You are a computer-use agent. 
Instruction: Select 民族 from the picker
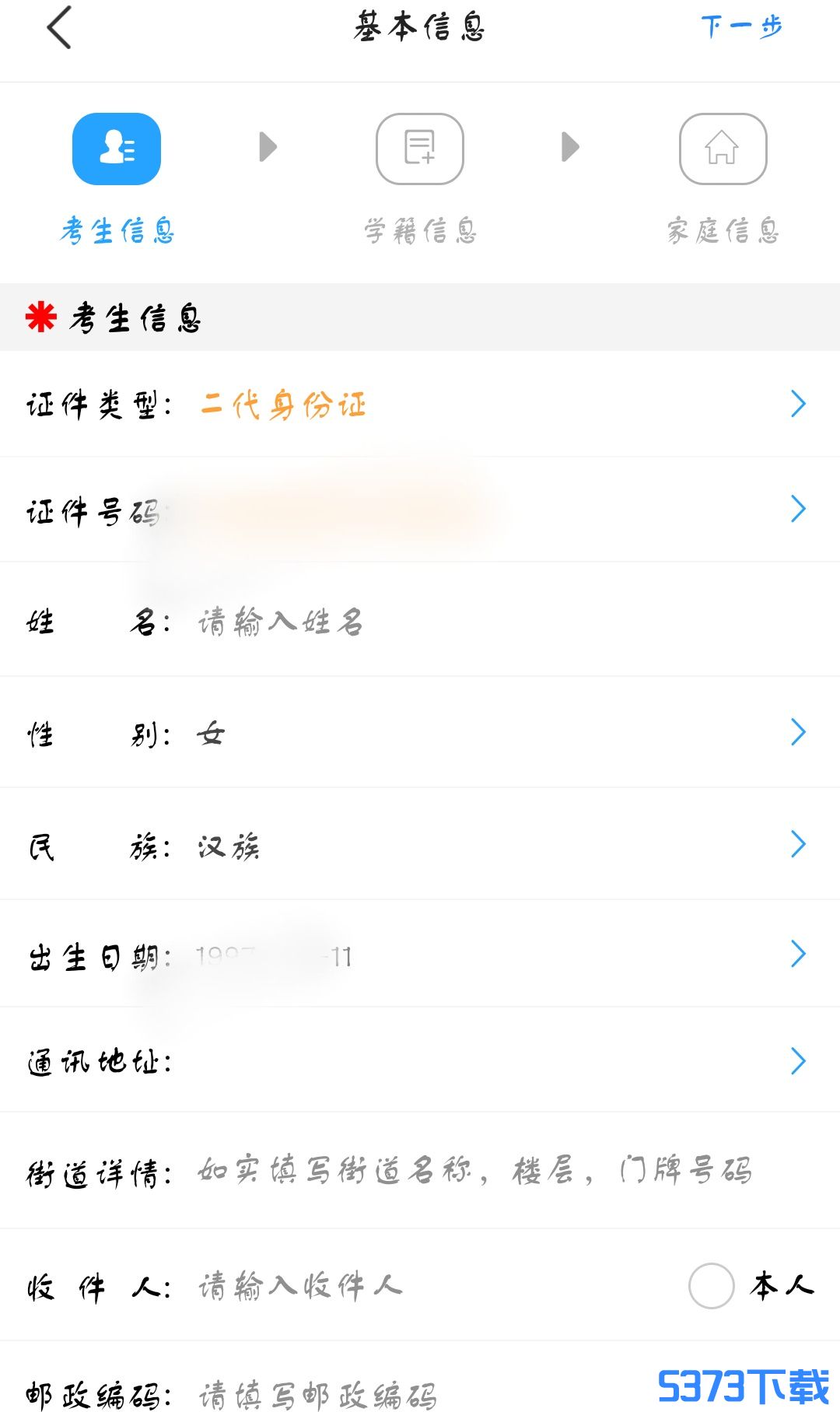pyautogui.click(x=420, y=845)
